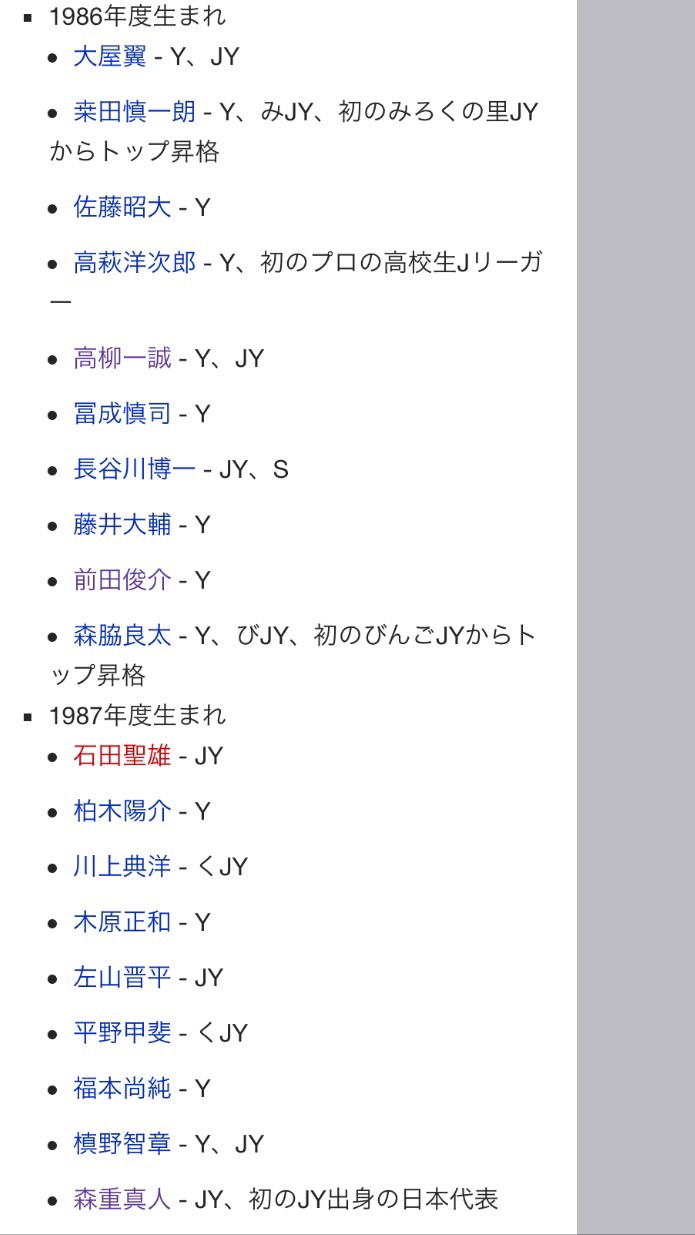Open the 槙野智章 article

pyautogui.click(x=122, y=1144)
